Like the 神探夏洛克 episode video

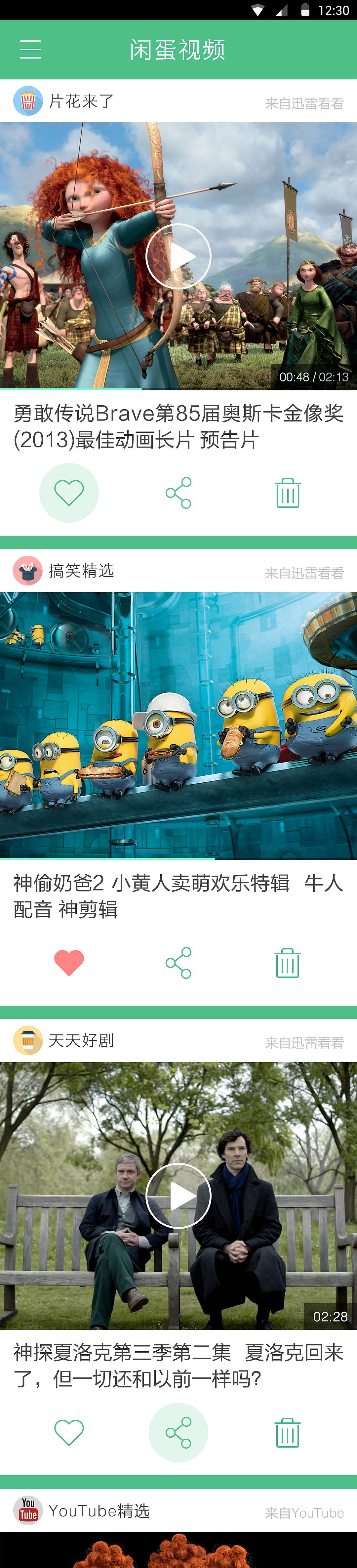(x=69, y=1432)
